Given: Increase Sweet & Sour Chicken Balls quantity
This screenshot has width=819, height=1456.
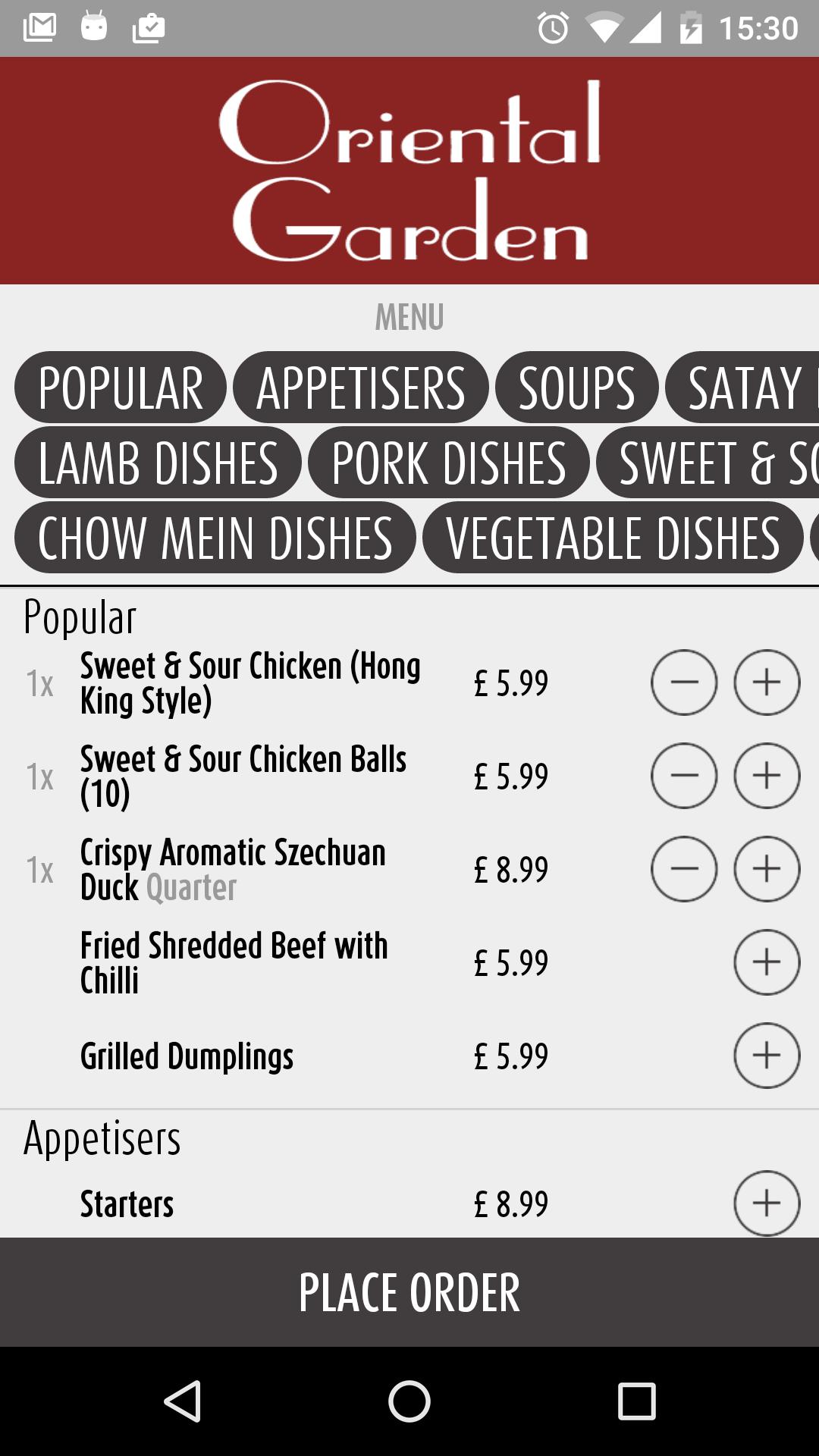Looking at the screenshot, I should (x=766, y=776).
